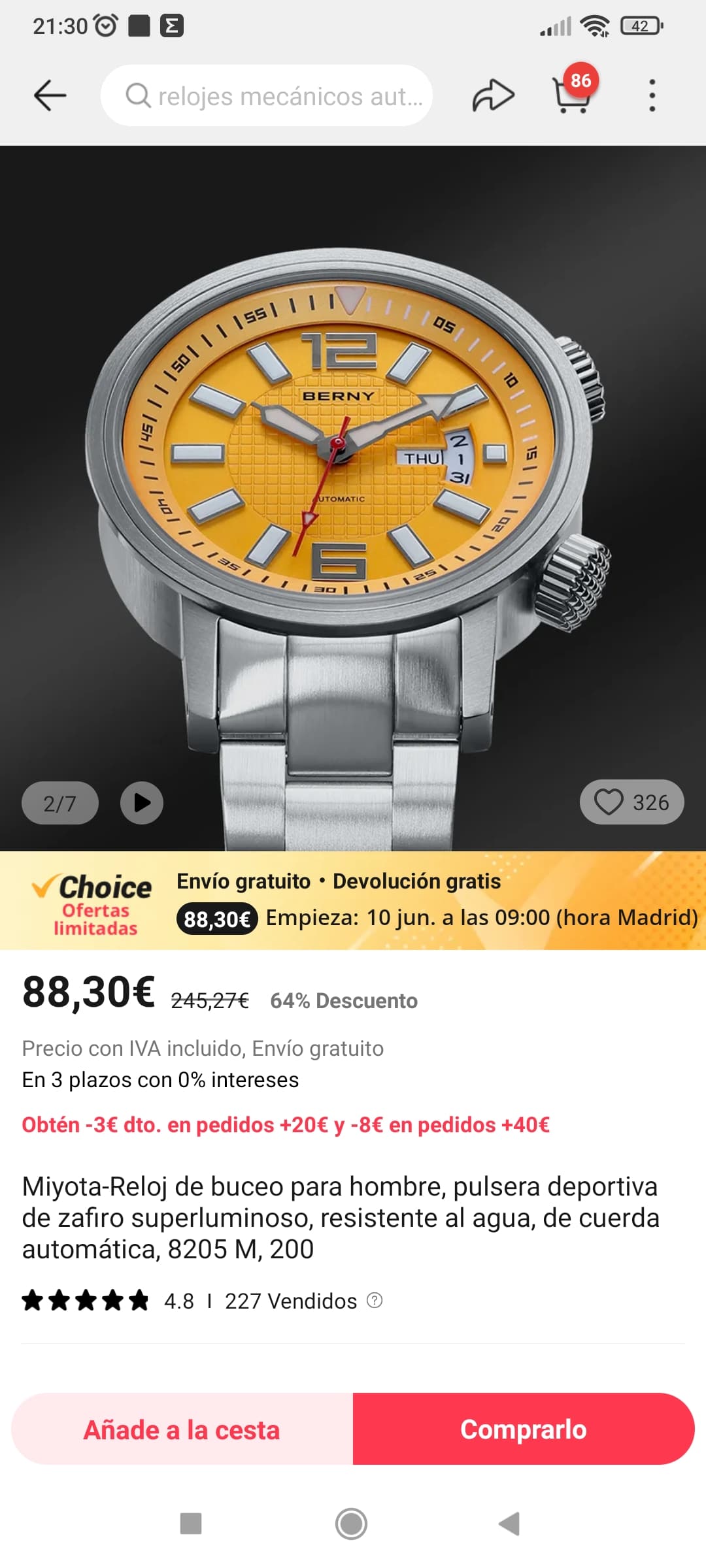This screenshot has height=1568, width=706.
Task: Open the three-dot overflow menu
Action: click(651, 96)
